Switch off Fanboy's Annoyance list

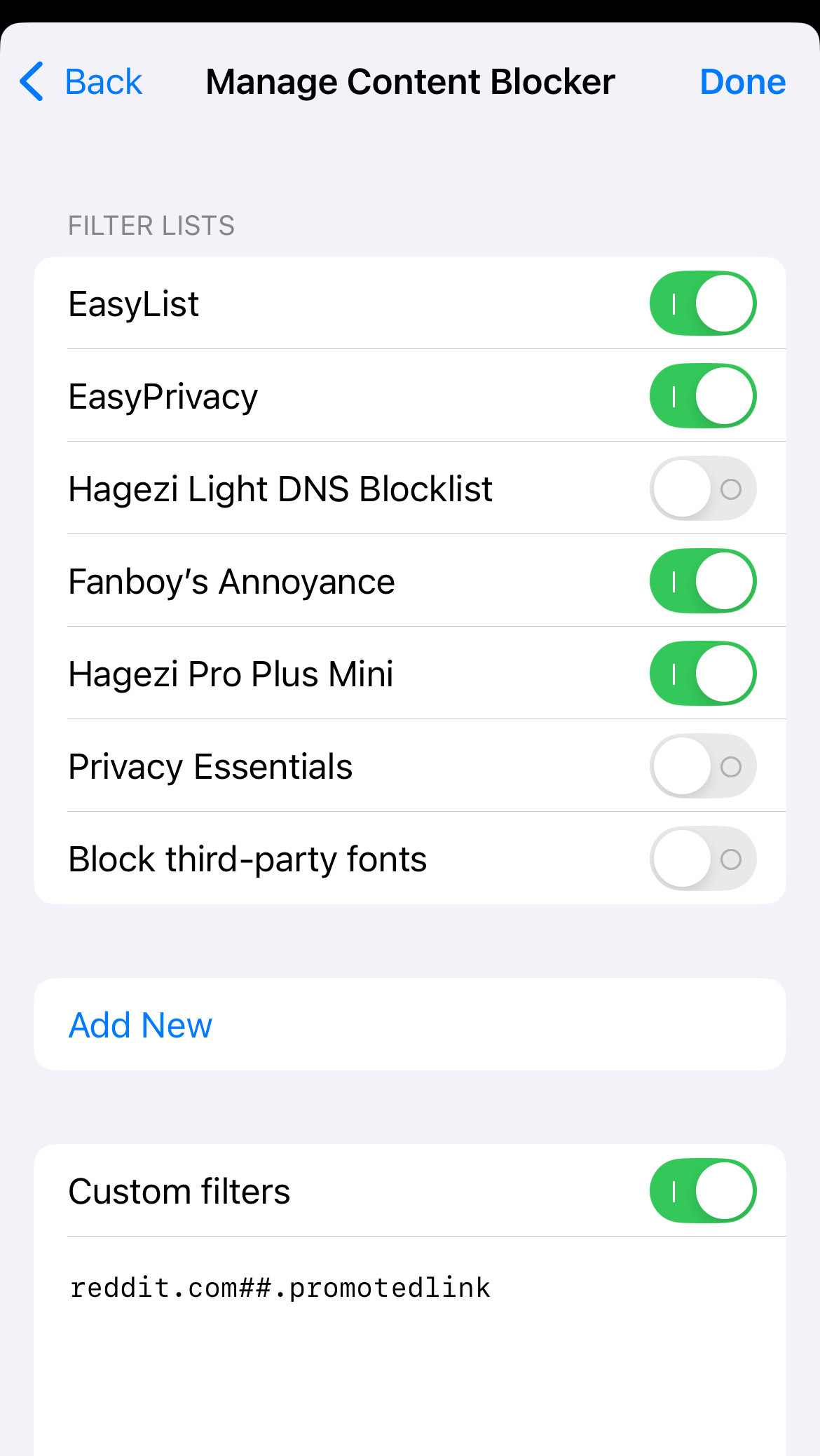[702, 581]
